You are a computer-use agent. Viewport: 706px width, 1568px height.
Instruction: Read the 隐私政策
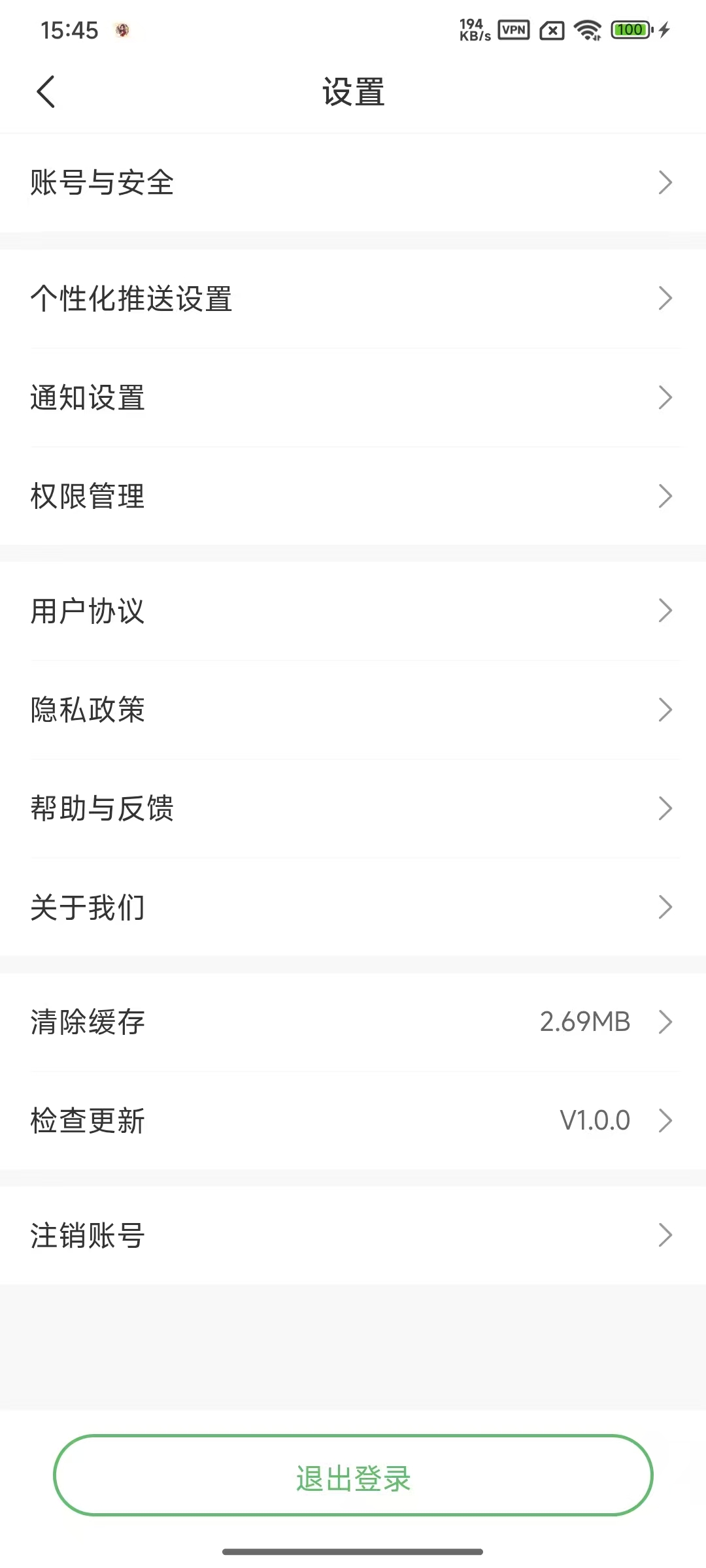(x=353, y=710)
